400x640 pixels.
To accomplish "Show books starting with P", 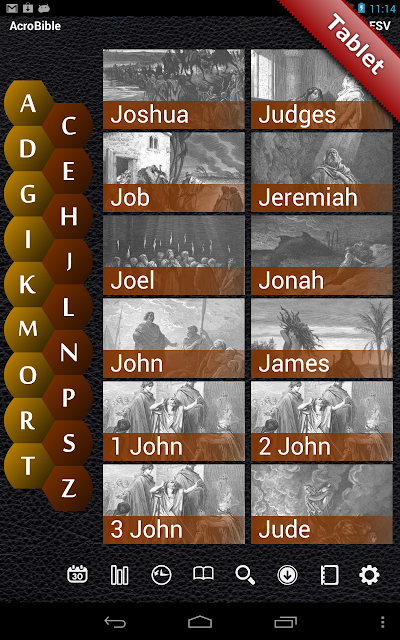I will 68,398.
